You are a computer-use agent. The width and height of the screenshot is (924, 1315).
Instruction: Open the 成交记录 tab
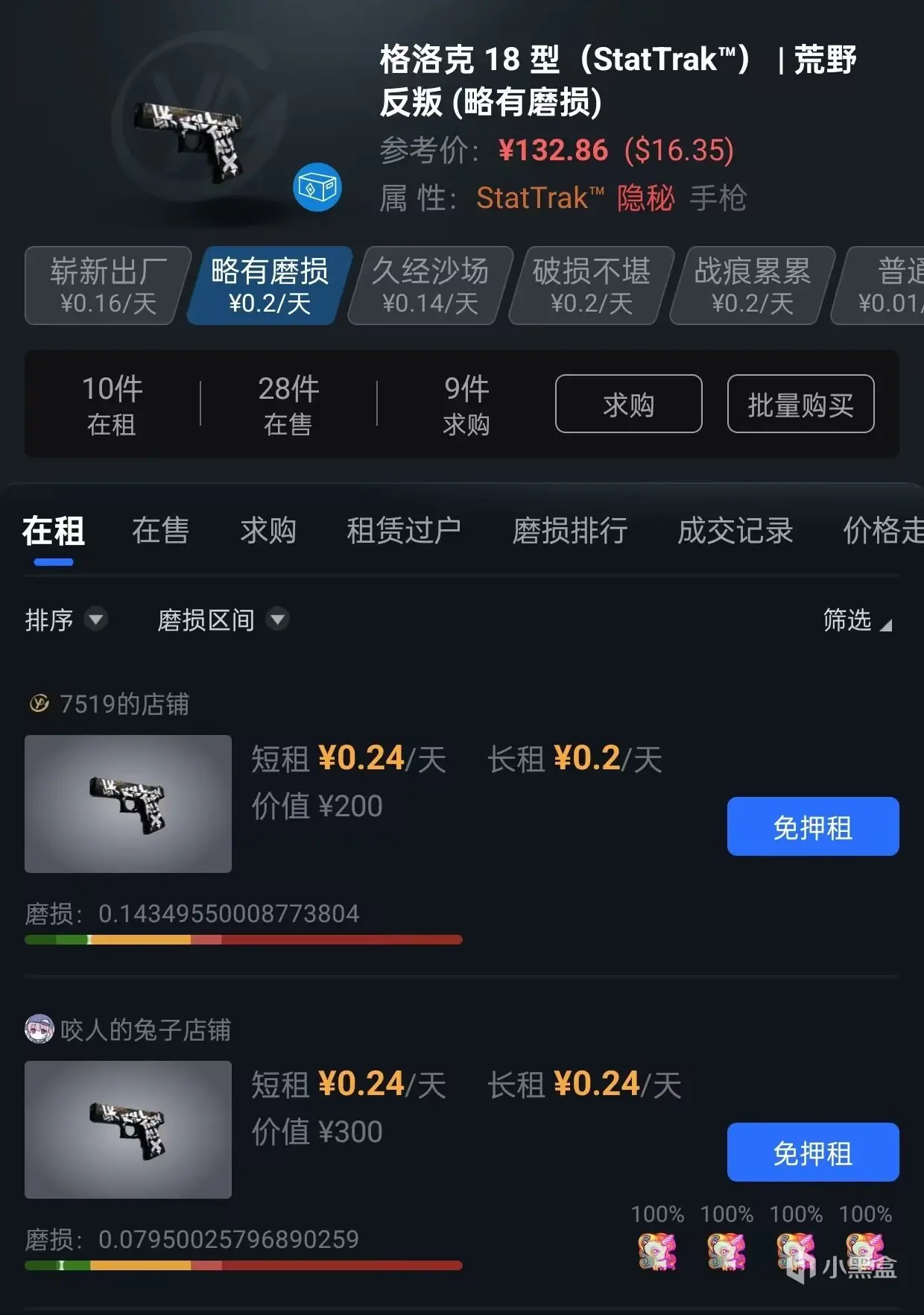coord(735,531)
